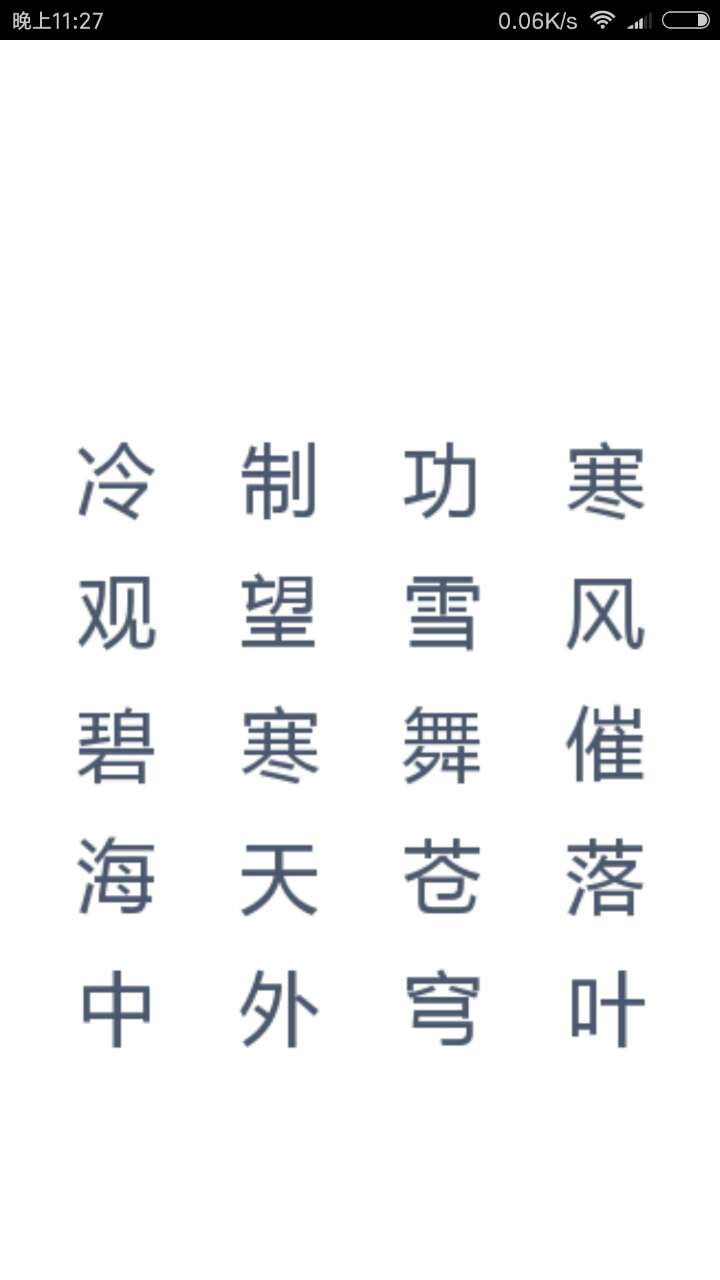The image size is (720, 1280).
Task: Select the 外 character tile
Action: pos(279,1009)
